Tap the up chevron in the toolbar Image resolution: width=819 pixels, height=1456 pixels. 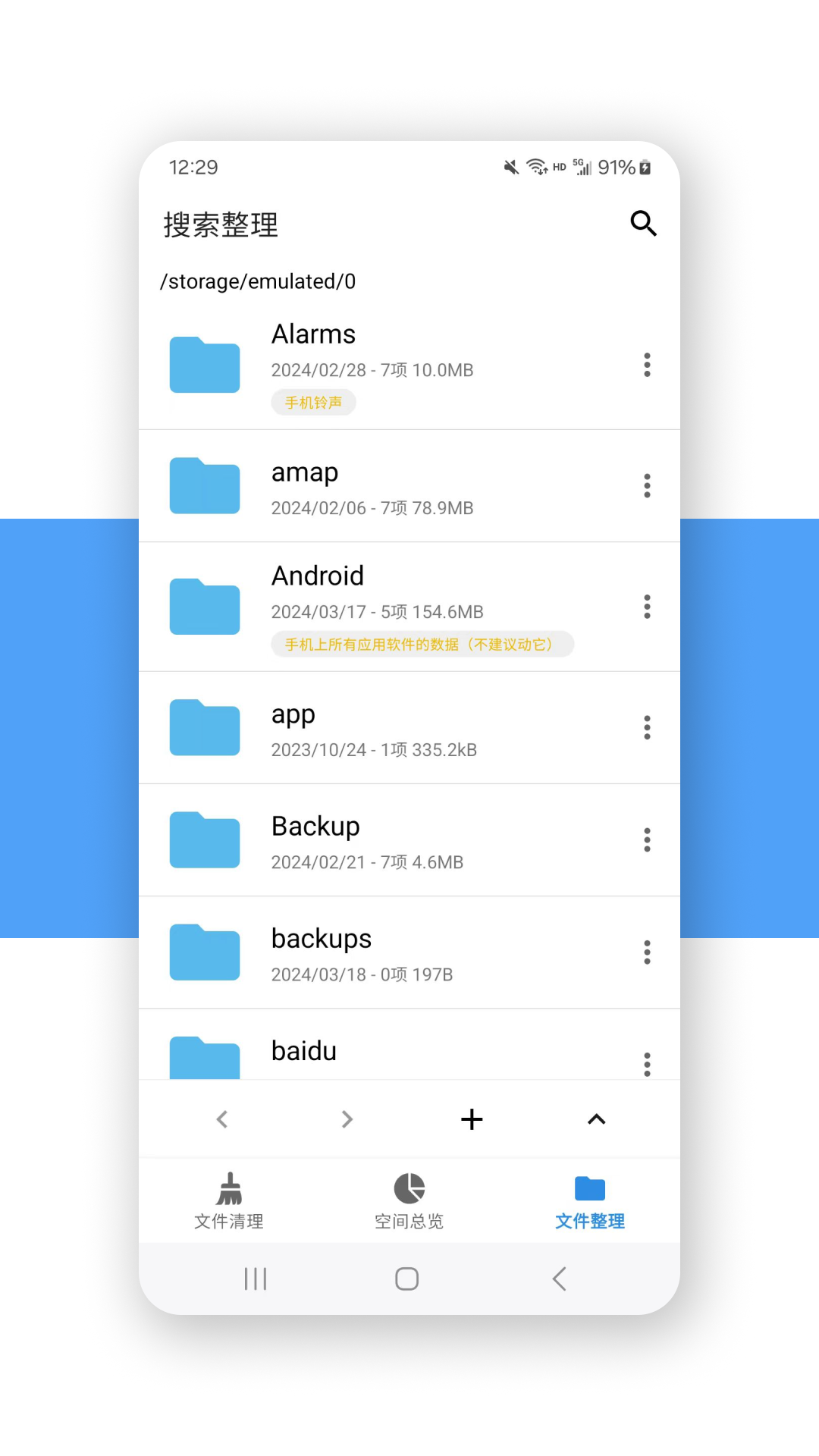pos(597,1119)
